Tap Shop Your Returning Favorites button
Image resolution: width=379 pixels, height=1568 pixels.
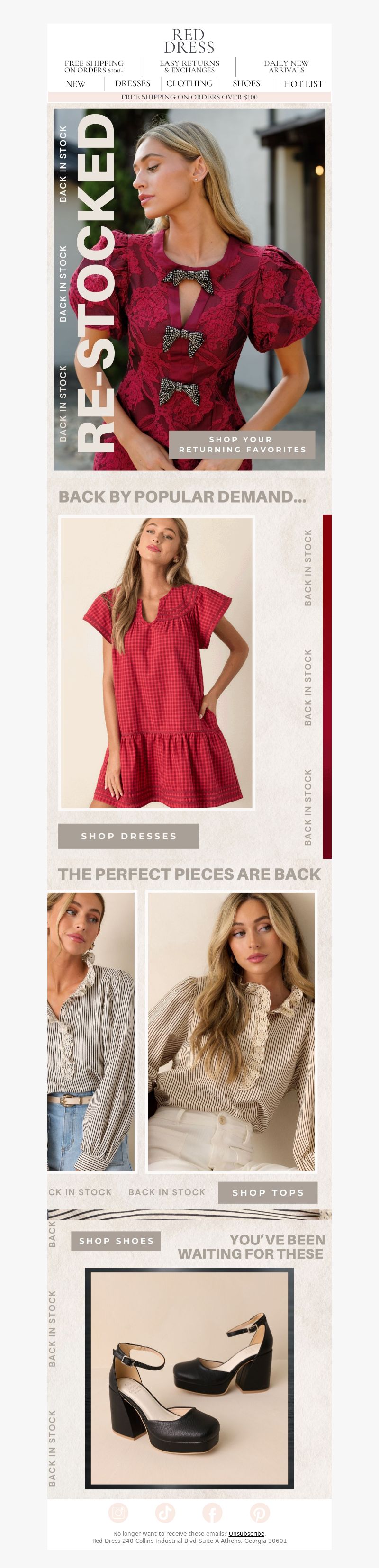[x=242, y=444]
